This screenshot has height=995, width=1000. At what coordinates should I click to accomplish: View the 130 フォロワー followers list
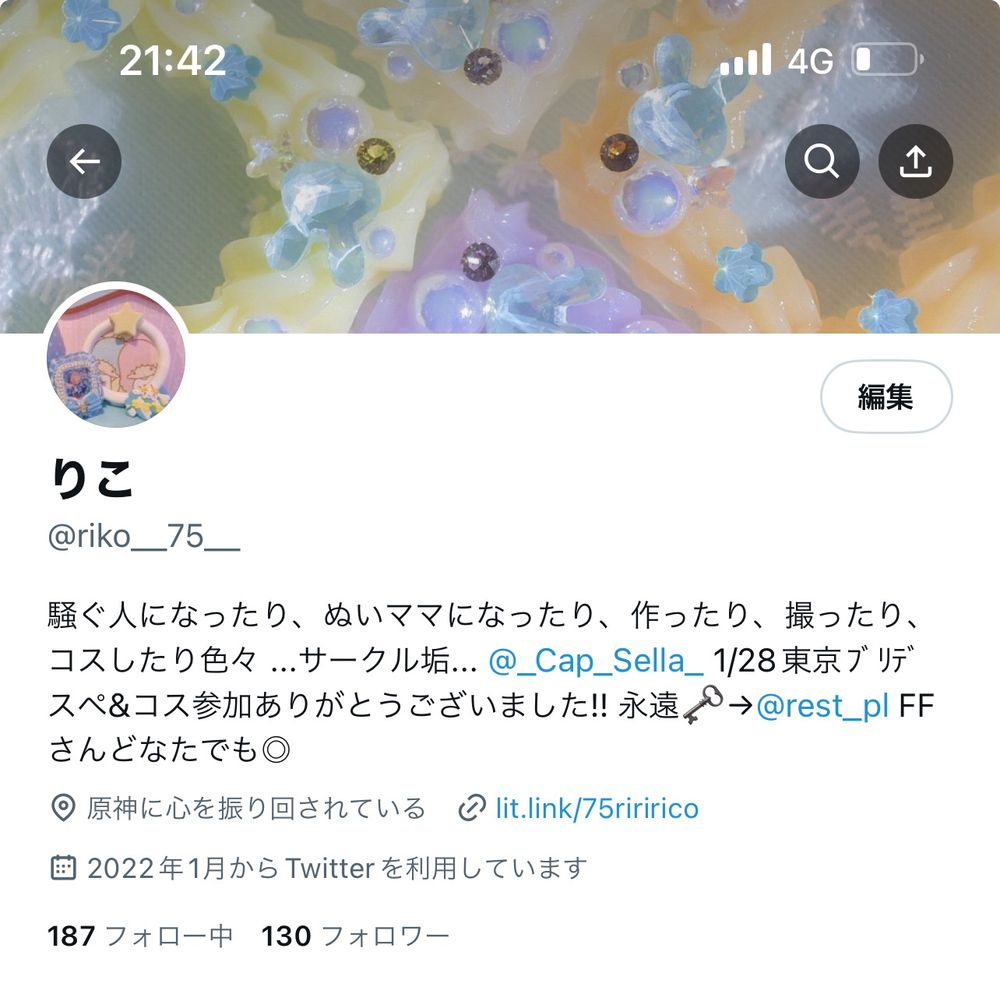click(x=355, y=936)
